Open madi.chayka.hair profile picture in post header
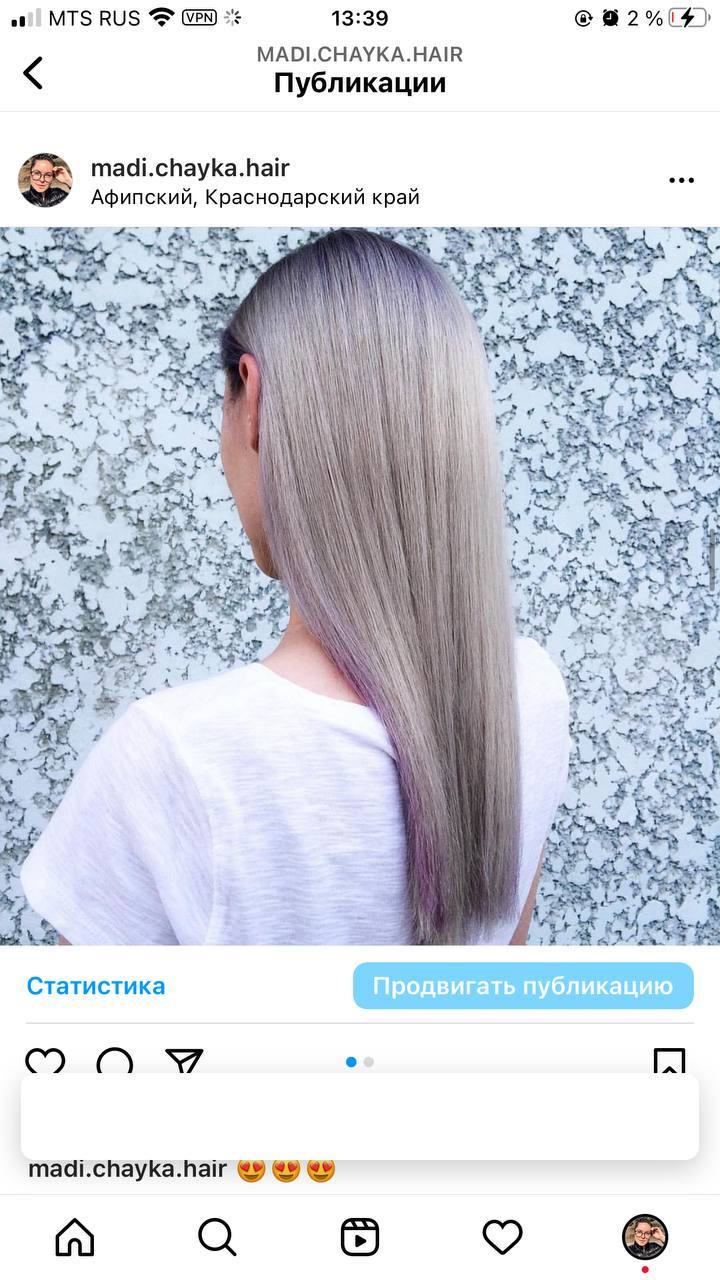The height and width of the screenshot is (1280, 720). 45,180
